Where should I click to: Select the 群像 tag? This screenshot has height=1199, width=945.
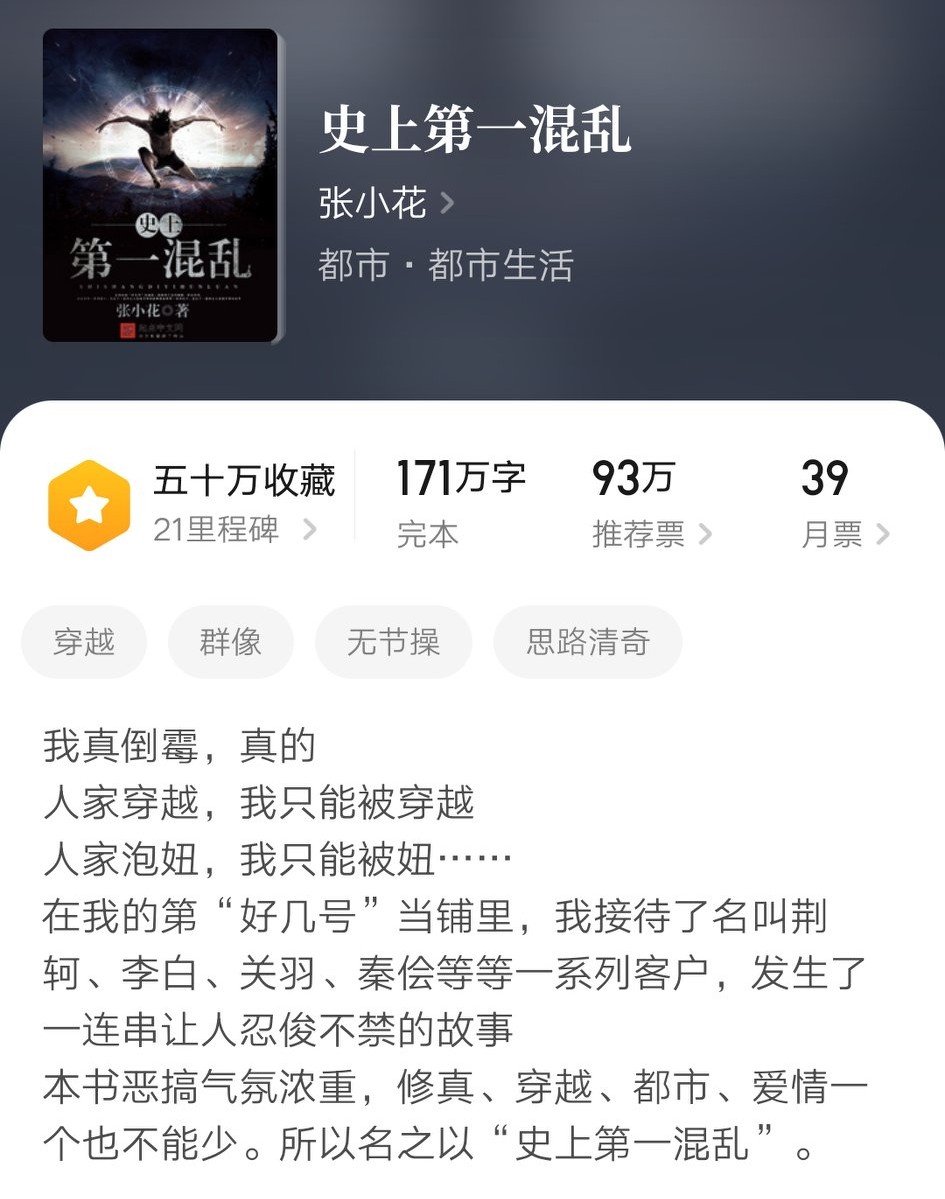[x=230, y=643]
